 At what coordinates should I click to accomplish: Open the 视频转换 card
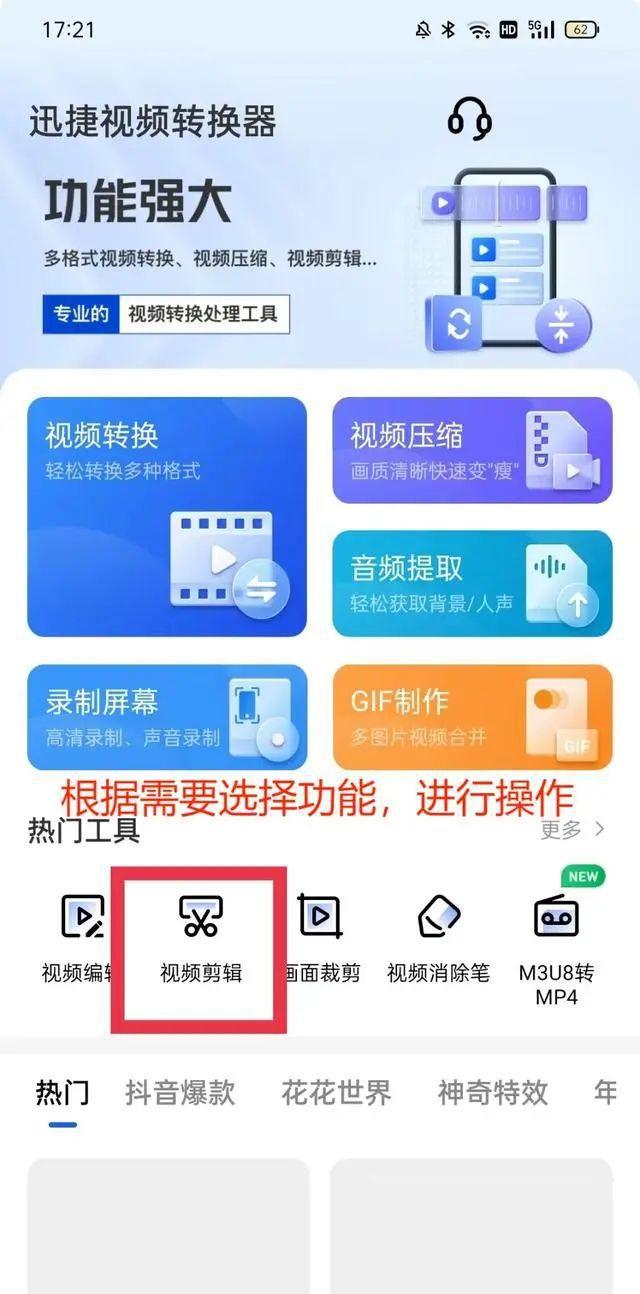coord(167,516)
